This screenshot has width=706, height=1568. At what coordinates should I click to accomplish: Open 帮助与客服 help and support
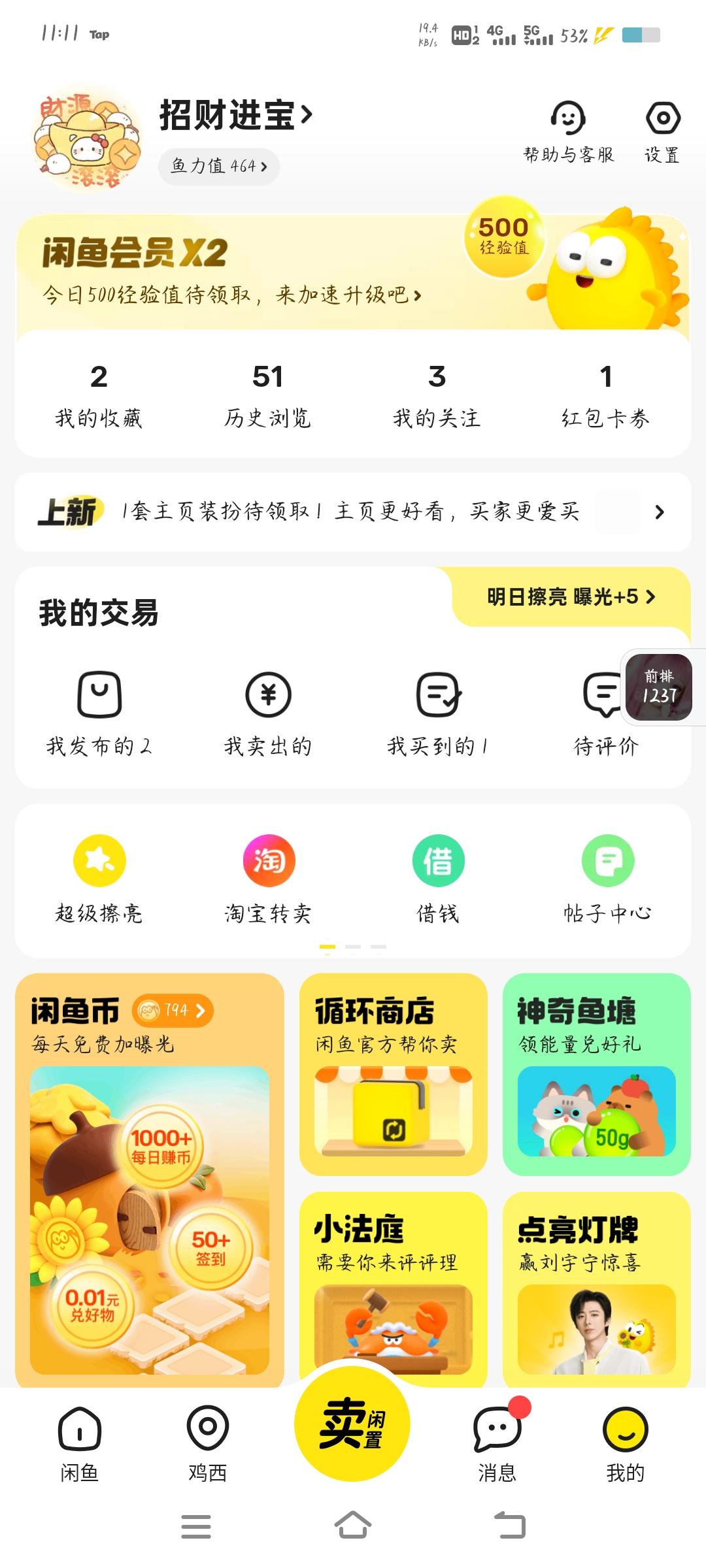point(567,131)
